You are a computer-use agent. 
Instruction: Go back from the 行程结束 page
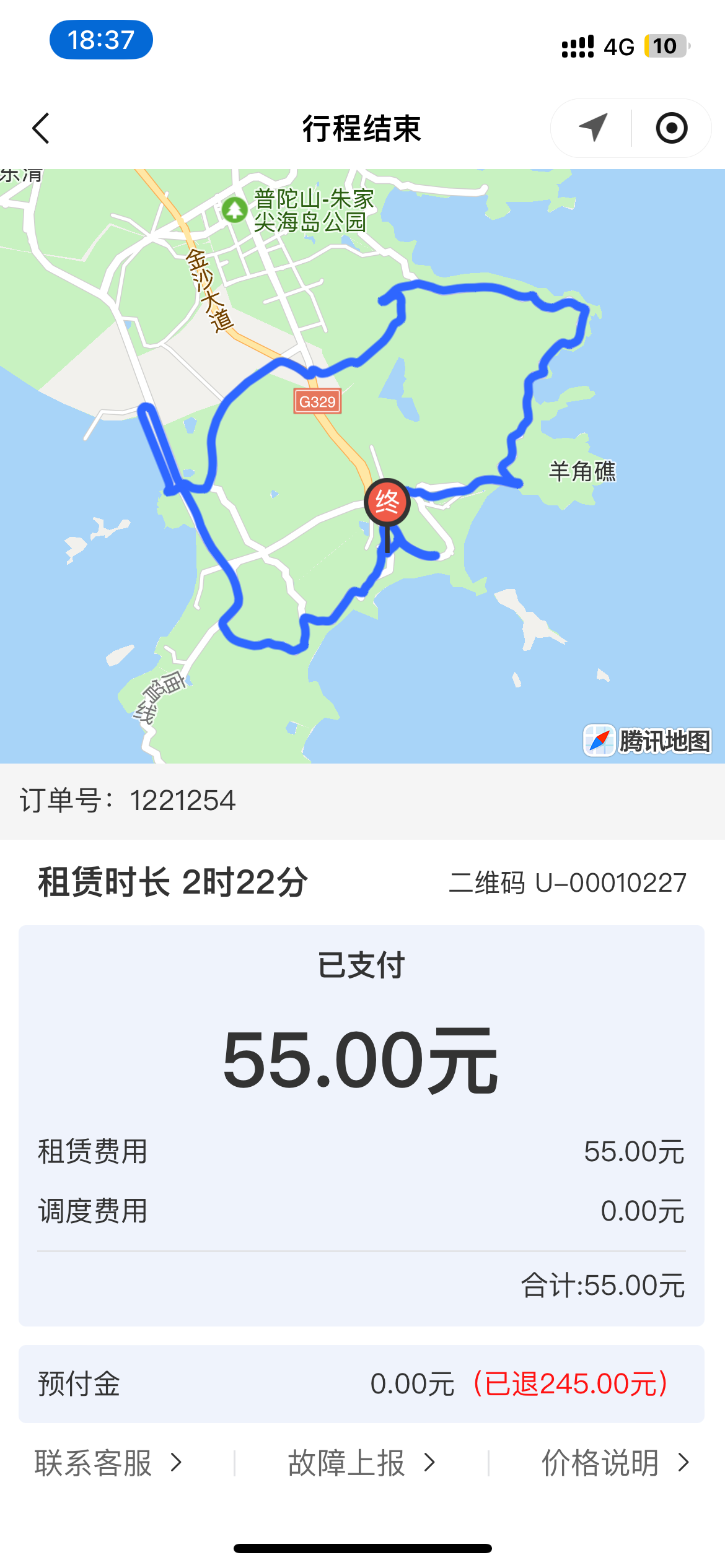41,128
